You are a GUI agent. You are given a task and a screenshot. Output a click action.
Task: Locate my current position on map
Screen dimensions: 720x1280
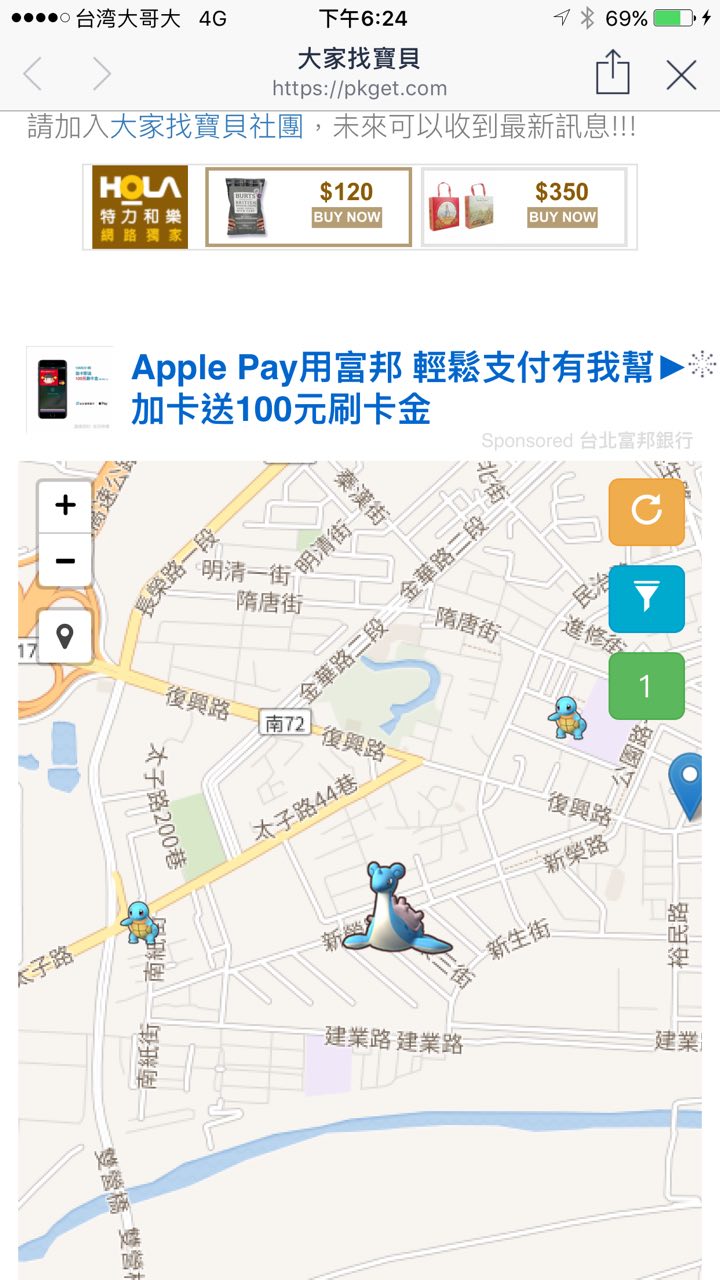pyautogui.click(x=65, y=636)
